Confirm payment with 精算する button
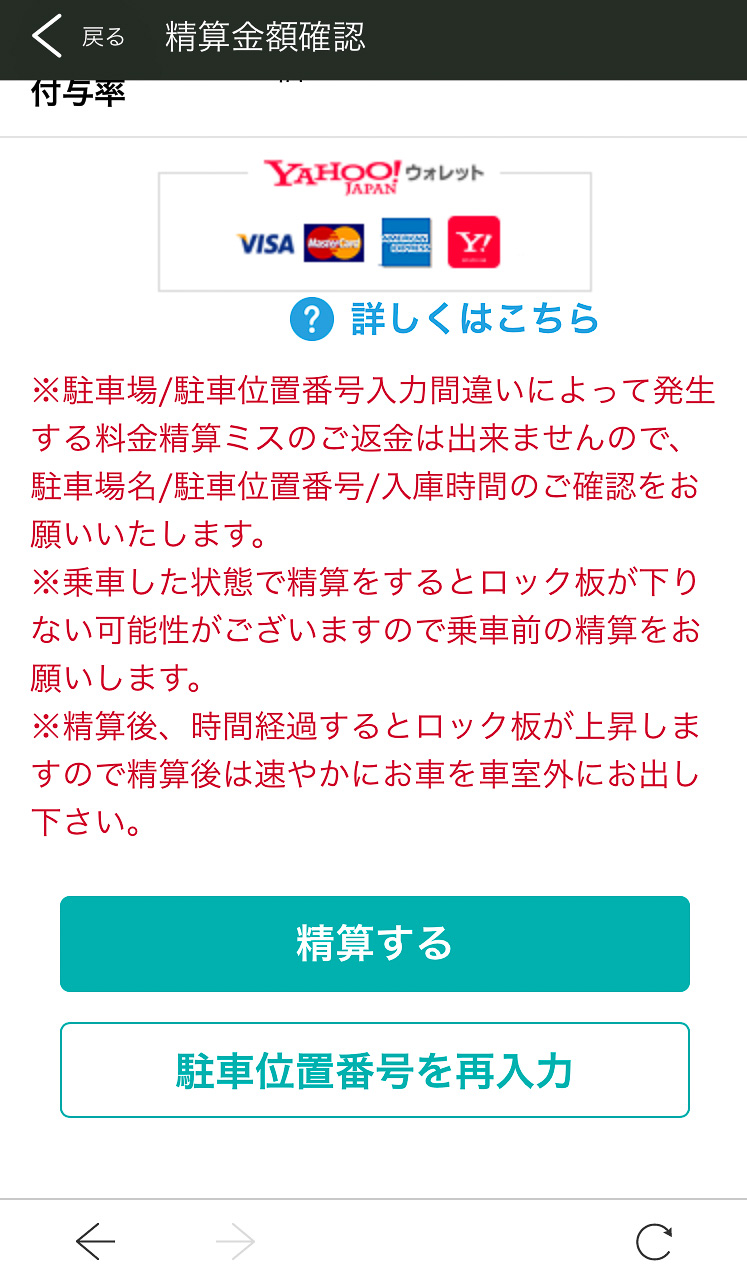Viewport: 747px width, 1286px height. 374,944
